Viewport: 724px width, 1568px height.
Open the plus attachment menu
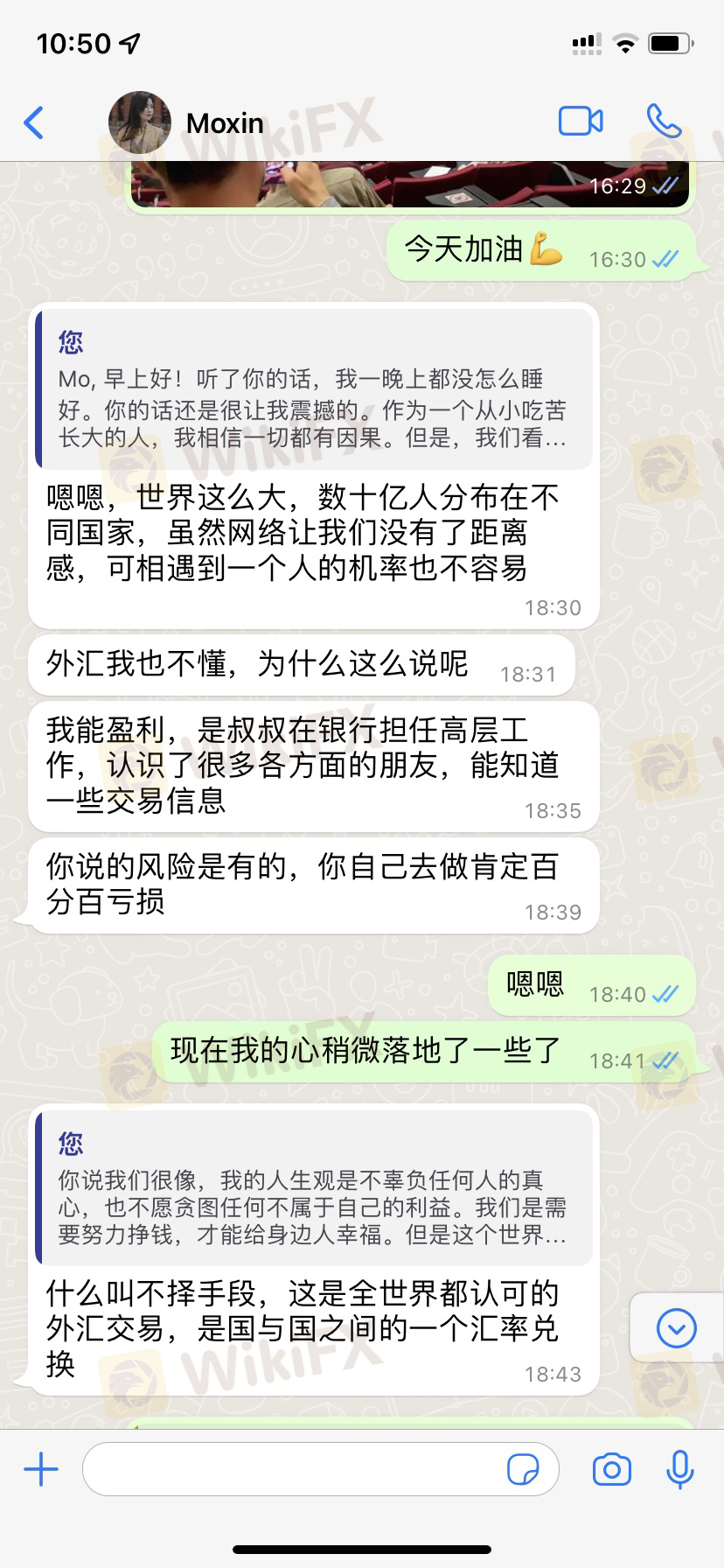pyautogui.click(x=41, y=1469)
